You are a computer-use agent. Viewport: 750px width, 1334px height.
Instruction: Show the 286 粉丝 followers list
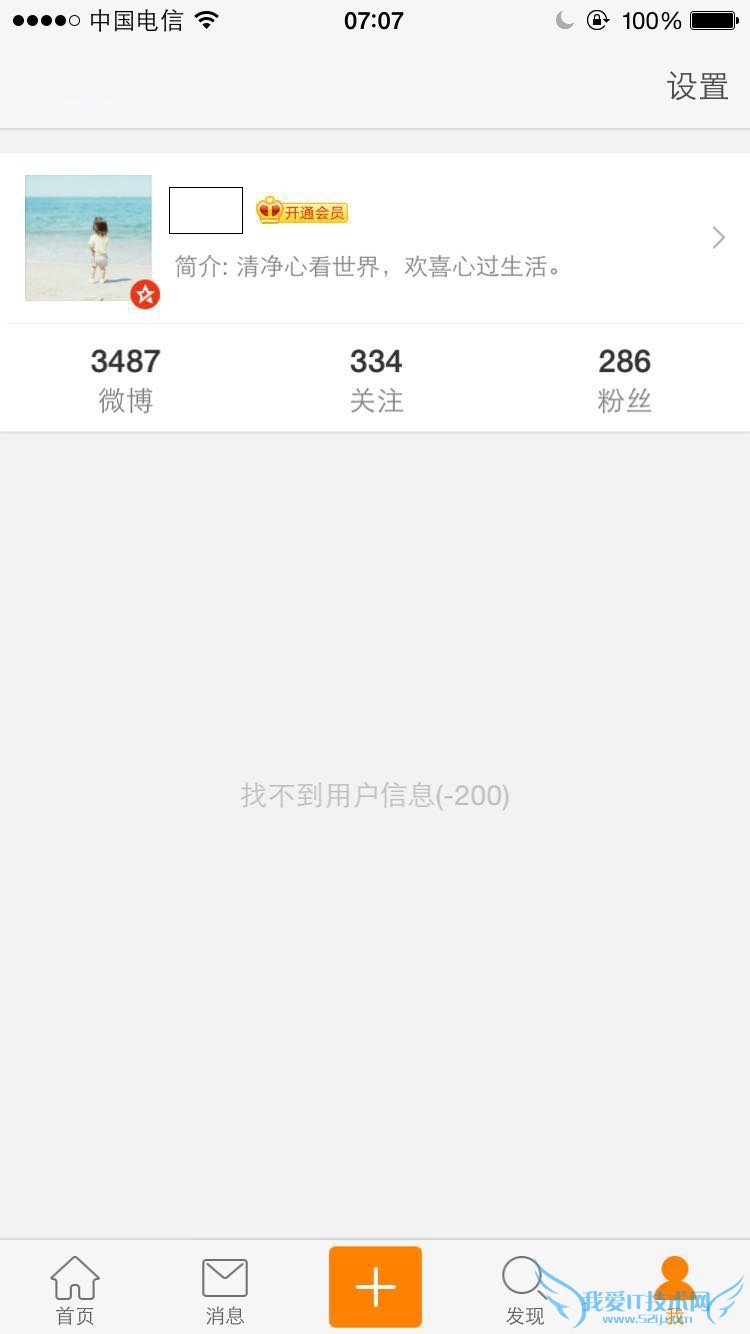(624, 379)
